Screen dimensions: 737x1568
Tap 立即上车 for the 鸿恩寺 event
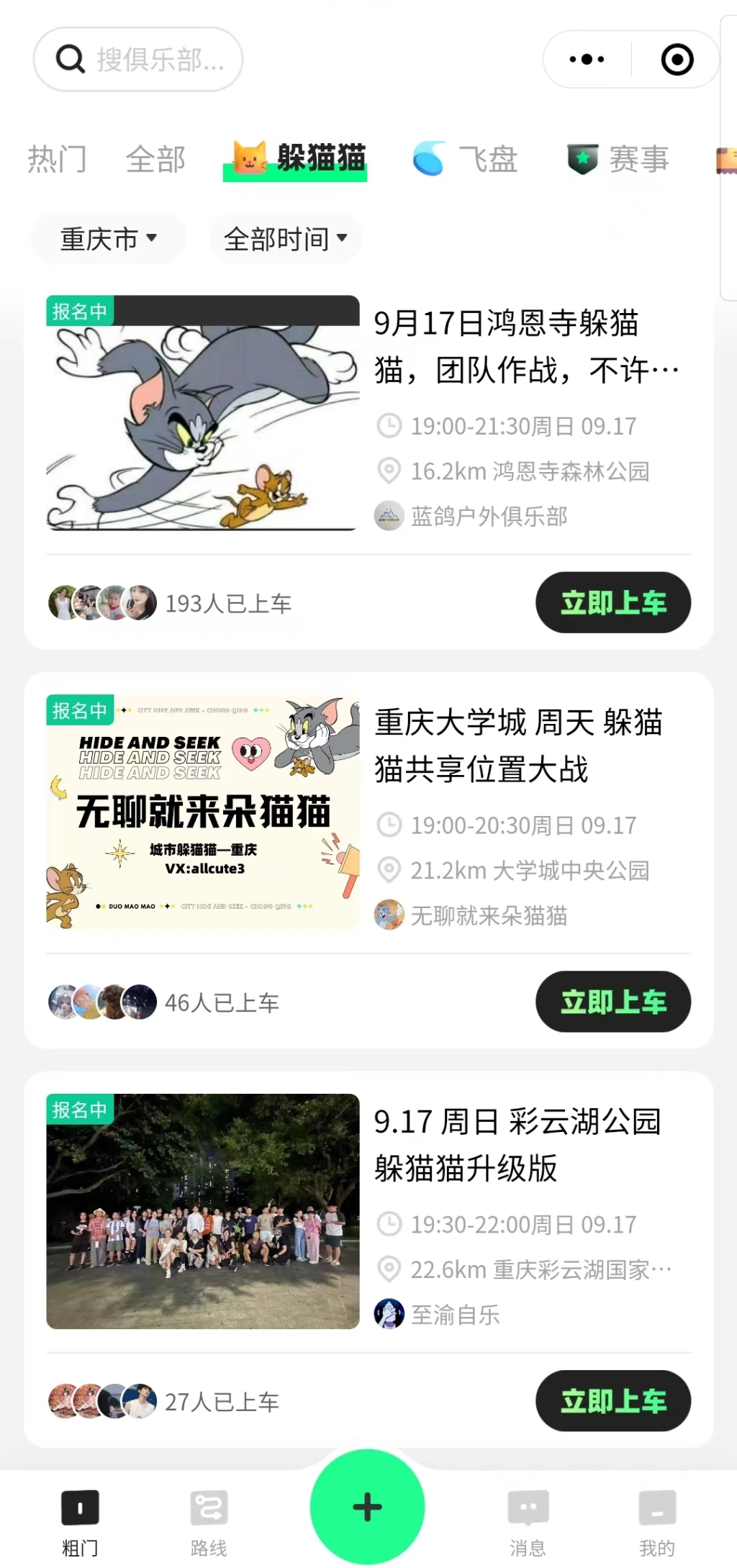click(613, 602)
